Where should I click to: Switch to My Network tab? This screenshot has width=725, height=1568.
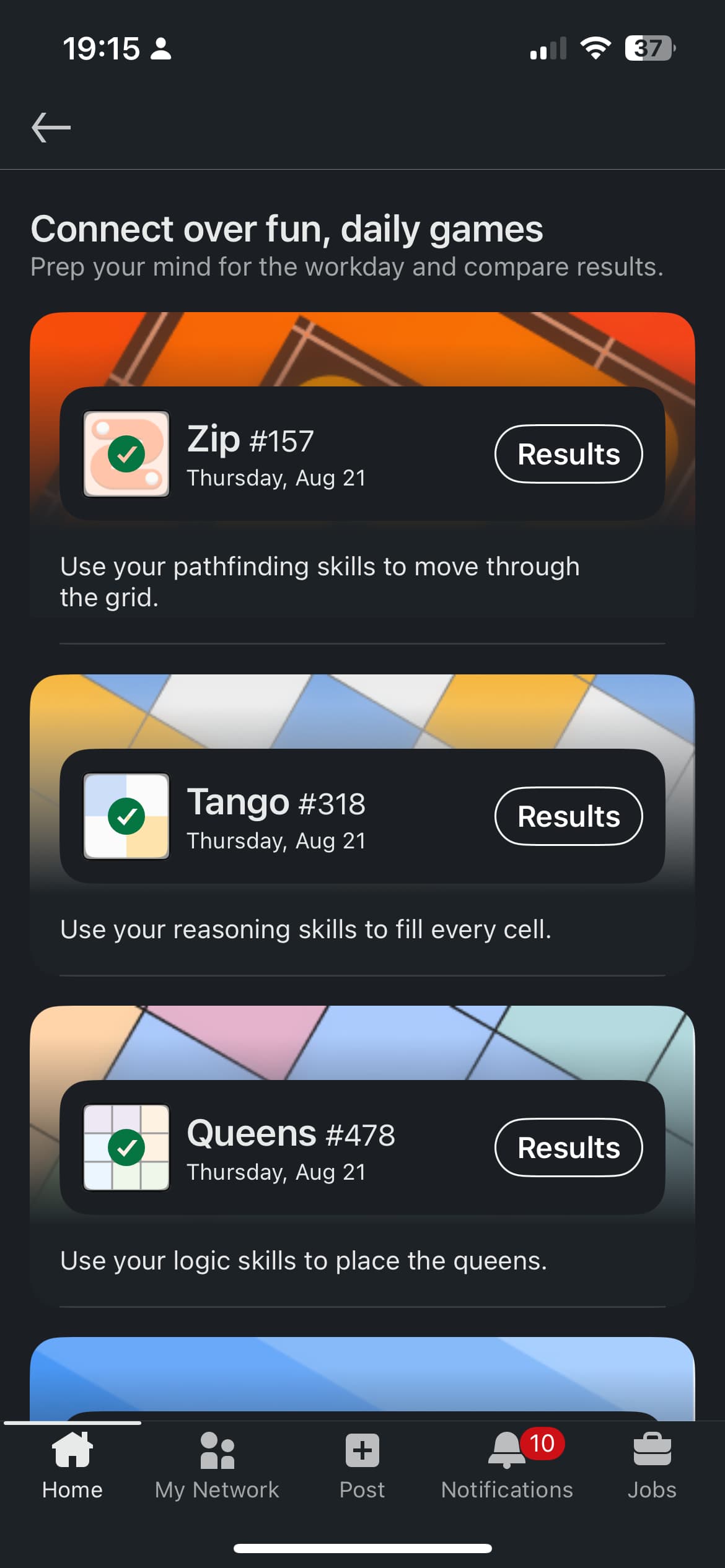coord(217,1466)
